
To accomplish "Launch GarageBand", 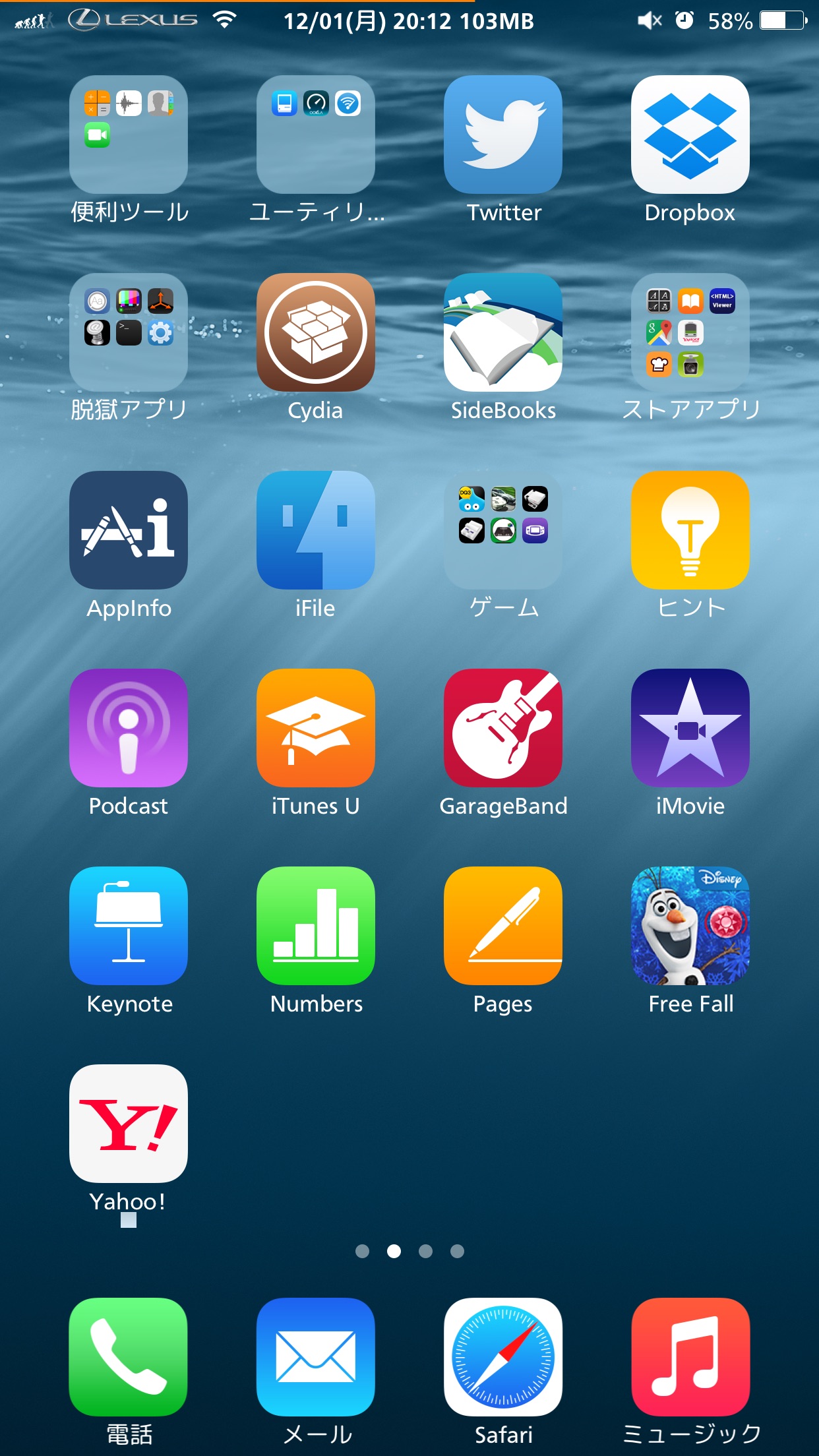I will click(503, 728).
